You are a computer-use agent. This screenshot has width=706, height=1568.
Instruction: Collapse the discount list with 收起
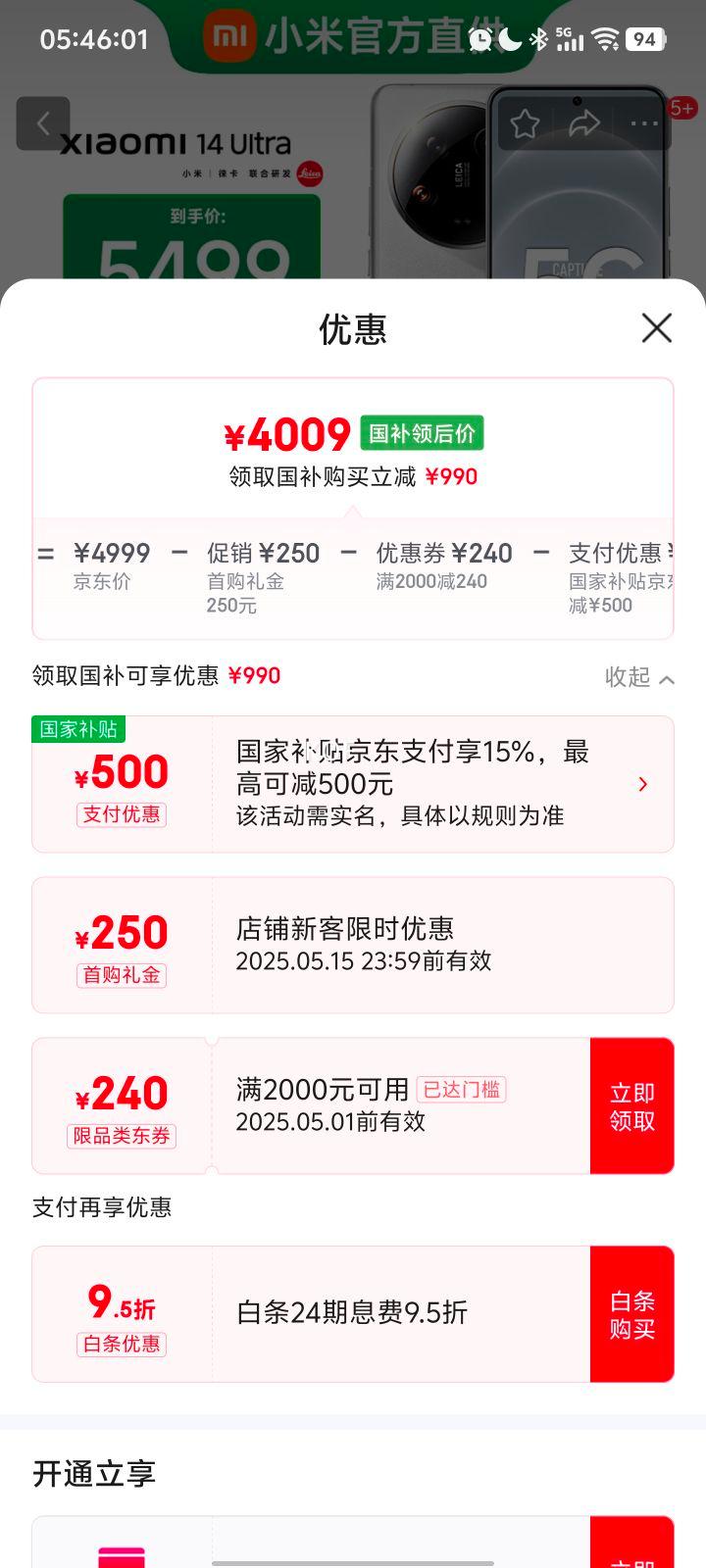tap(638, 677)
